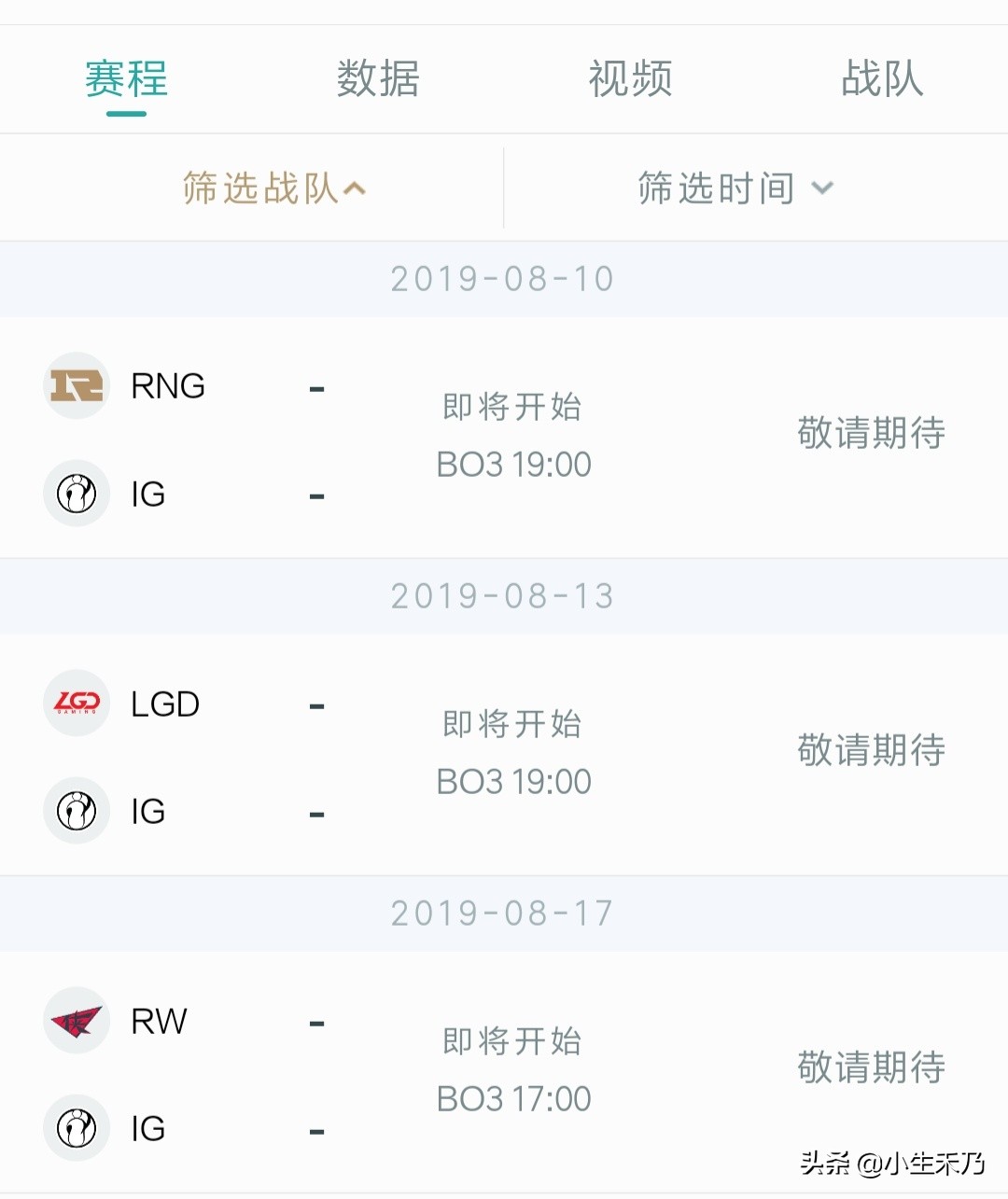Open the RNG vs IG match
Screen dimensions: 1008x1199
(x=504, y=437)
